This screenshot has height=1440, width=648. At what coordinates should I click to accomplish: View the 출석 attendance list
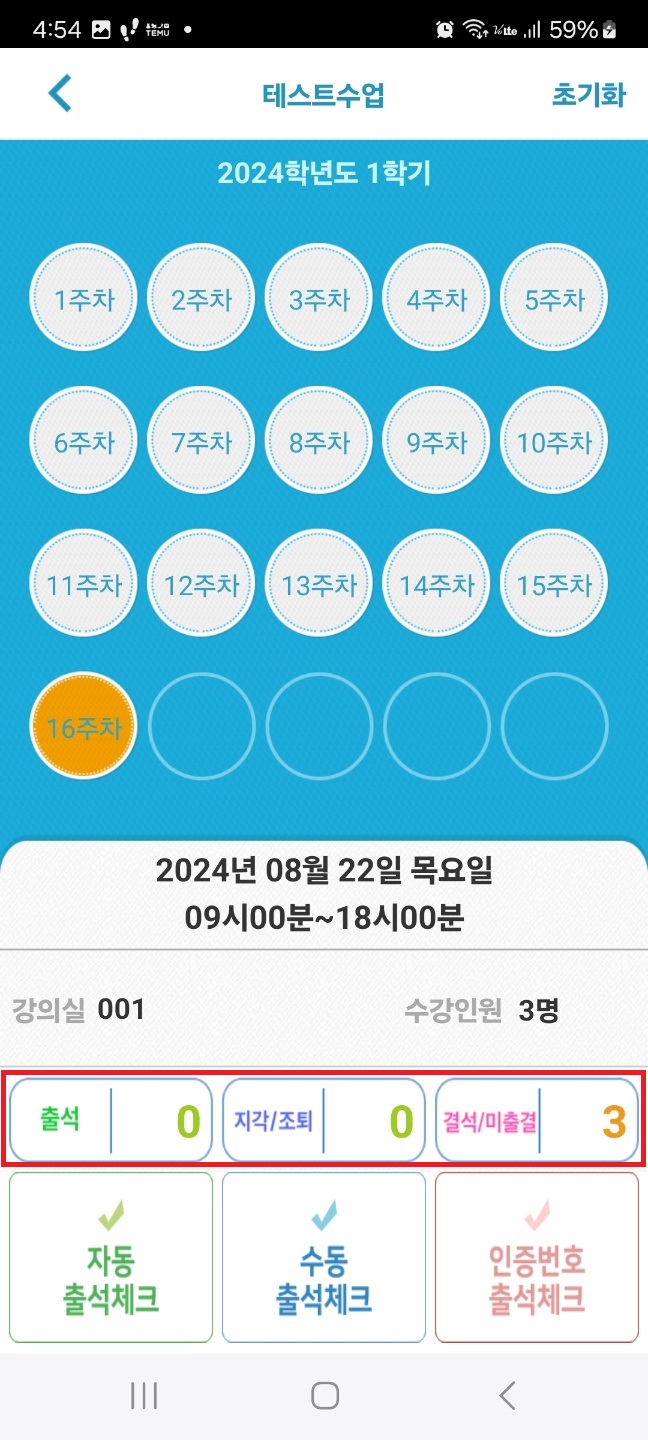[x=111, y=1121]
